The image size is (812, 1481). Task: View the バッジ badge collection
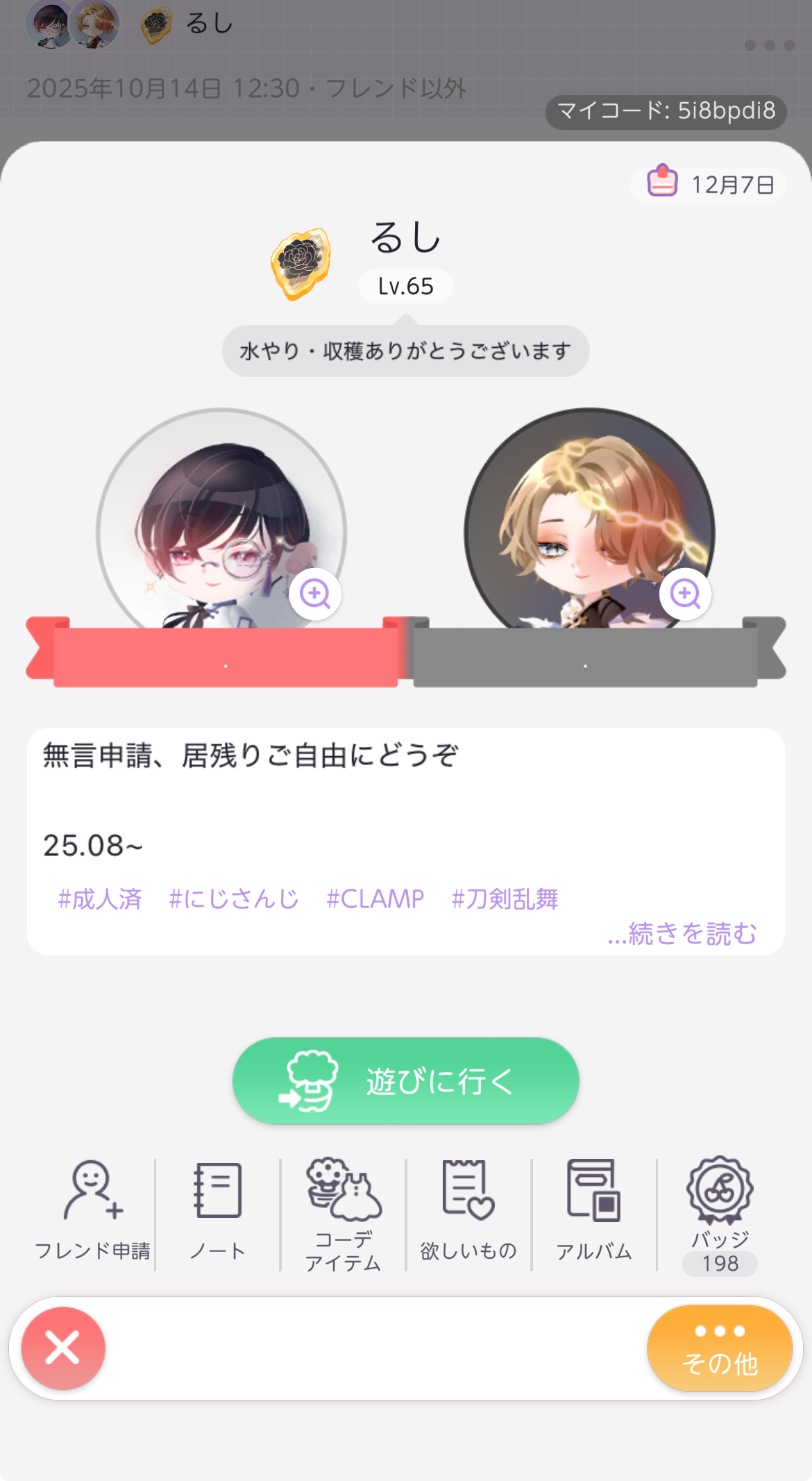click(720, 1214)
